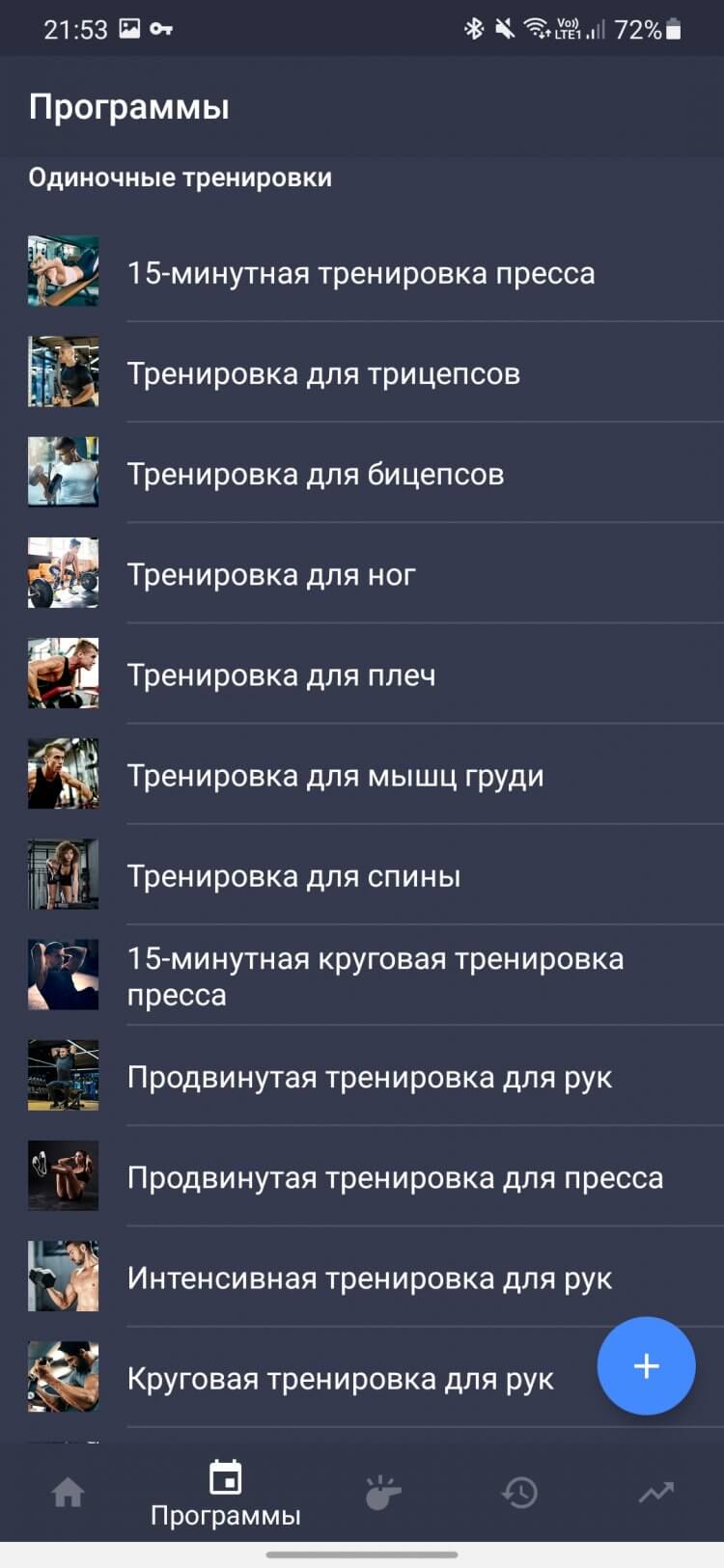This screenshot has height=1568, width=724.
Task: Open Тренировка для трицепсов
Action: [323, 373]
